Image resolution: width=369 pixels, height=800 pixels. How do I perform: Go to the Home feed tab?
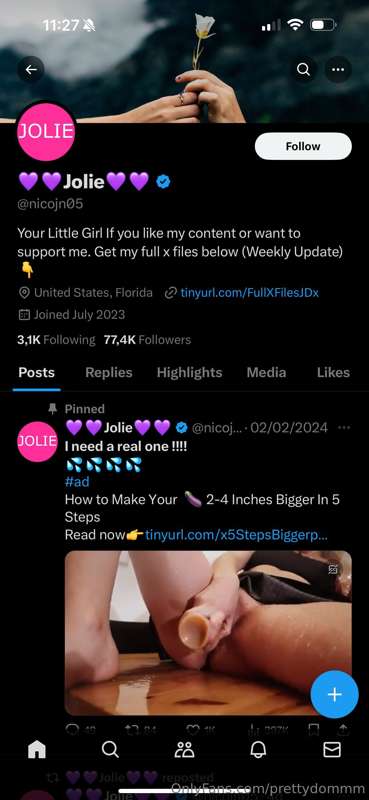(x=37, y=749)
